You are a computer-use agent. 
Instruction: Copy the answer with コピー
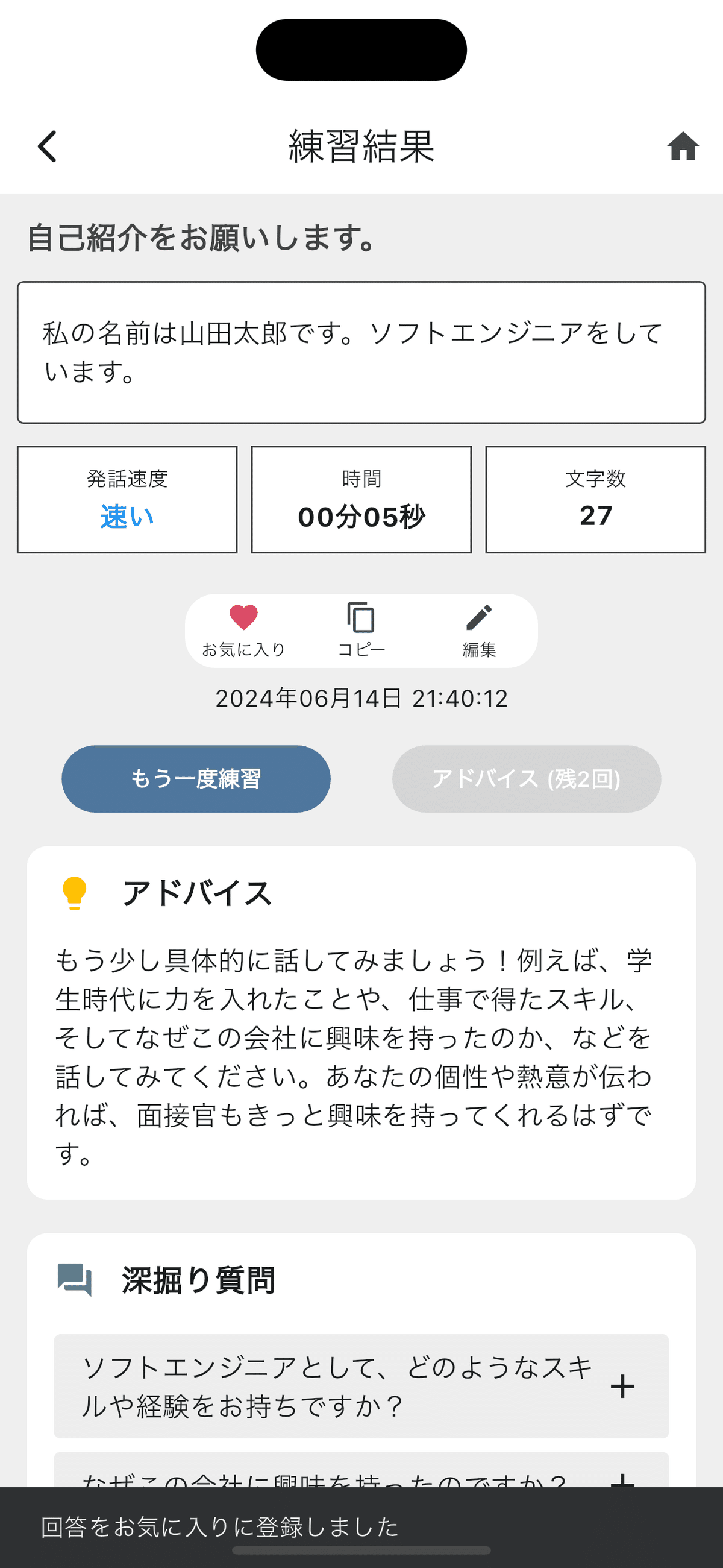(361, 631)
